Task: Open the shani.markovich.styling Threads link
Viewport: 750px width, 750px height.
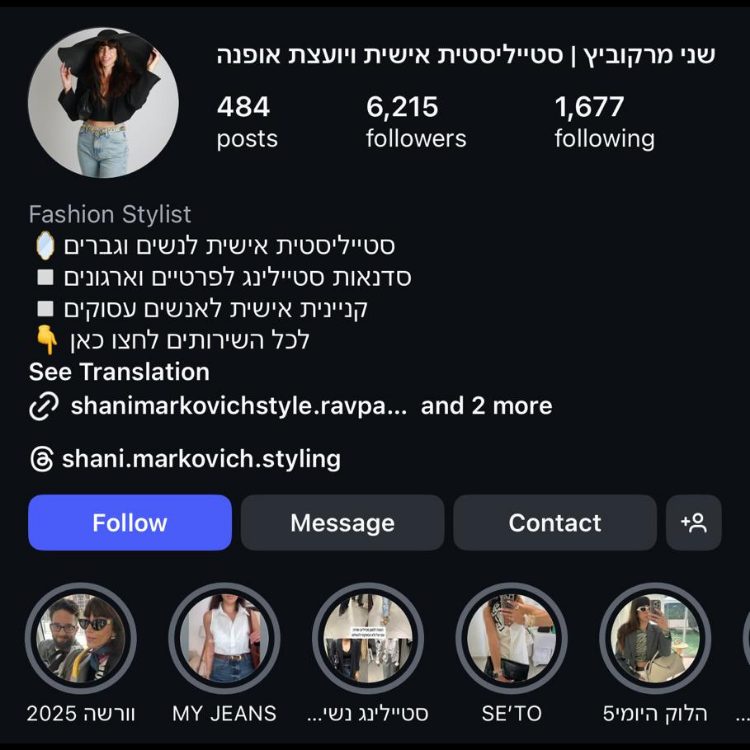Action: pyautogui.click(x=200, y=460)
